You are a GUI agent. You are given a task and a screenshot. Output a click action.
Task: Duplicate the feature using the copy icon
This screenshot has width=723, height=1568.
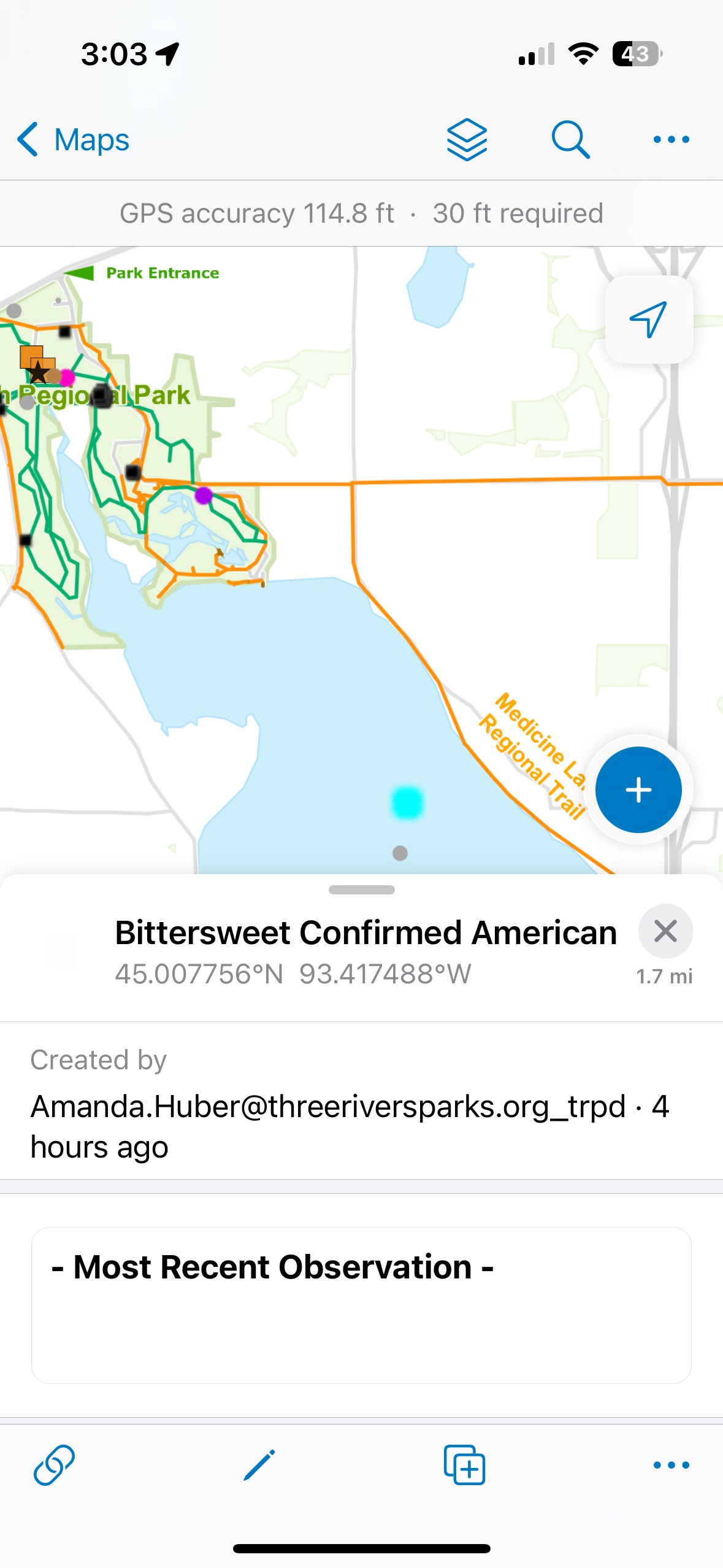click(464, 1463)
